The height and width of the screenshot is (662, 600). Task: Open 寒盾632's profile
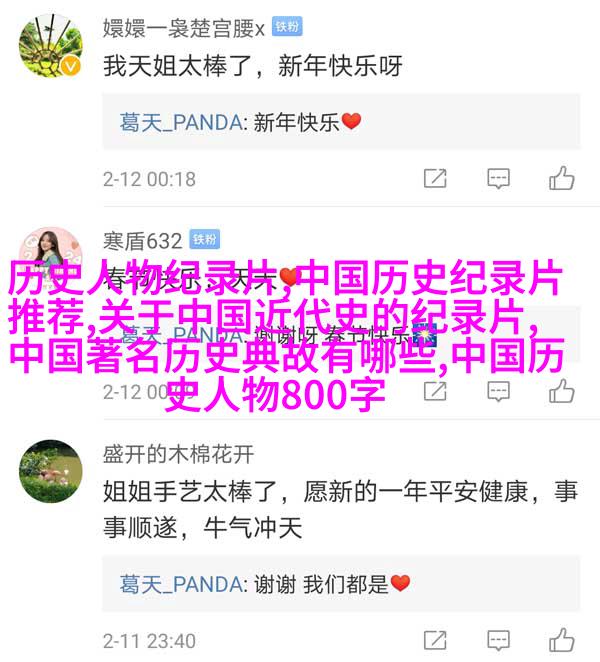143,240
